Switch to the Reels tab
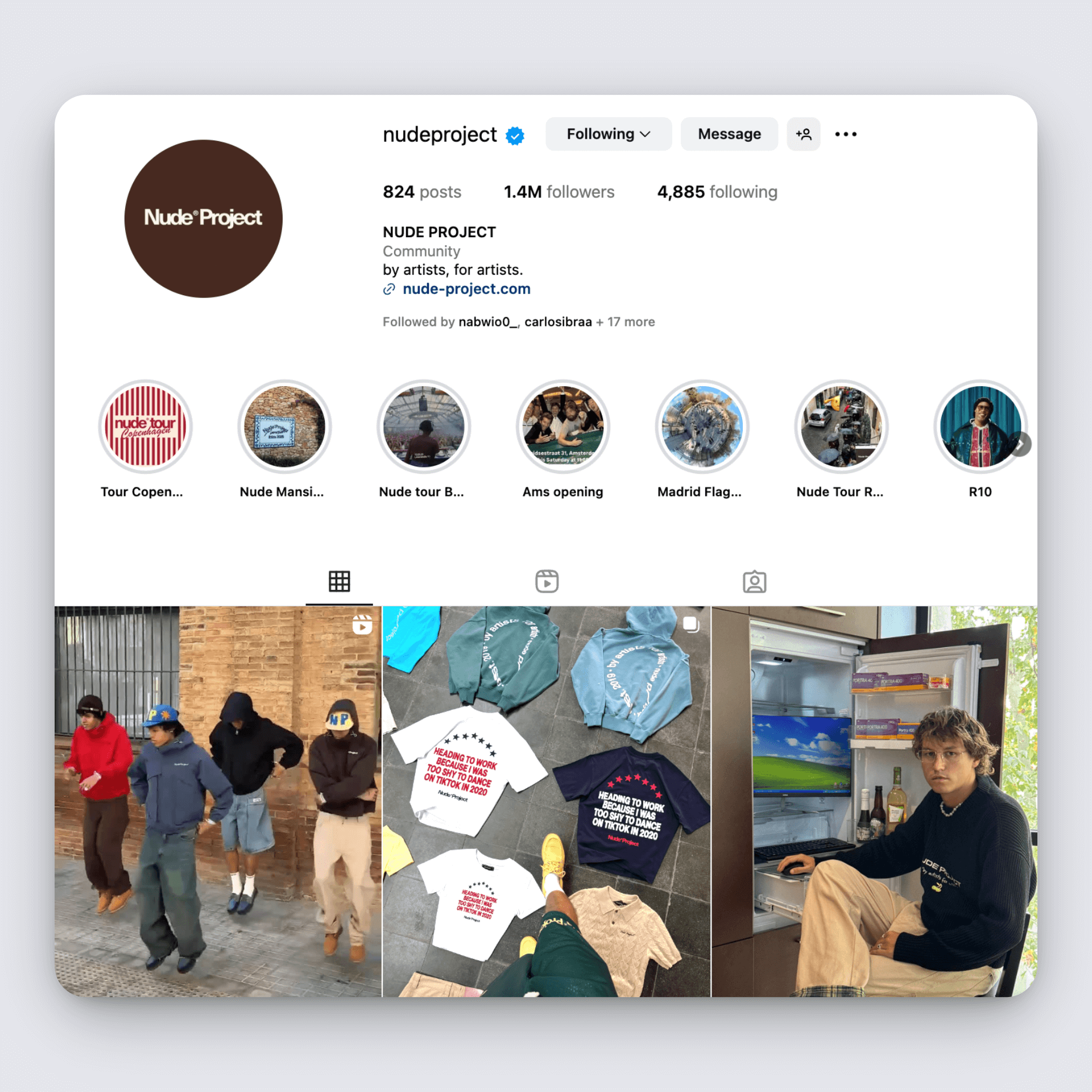The image size is (1092, 1092). 547,581
